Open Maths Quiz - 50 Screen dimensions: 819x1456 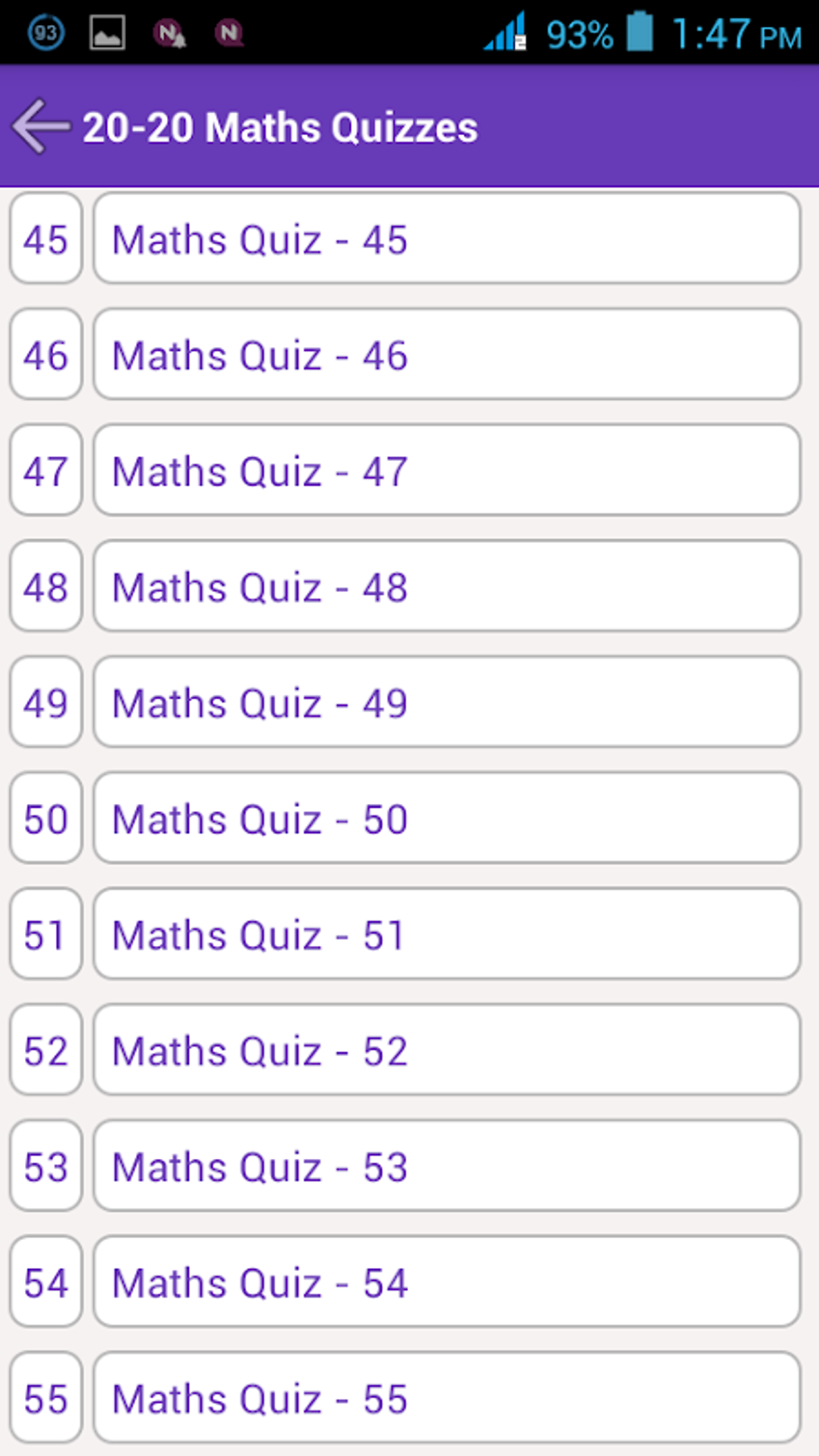[x=446, y=818]
